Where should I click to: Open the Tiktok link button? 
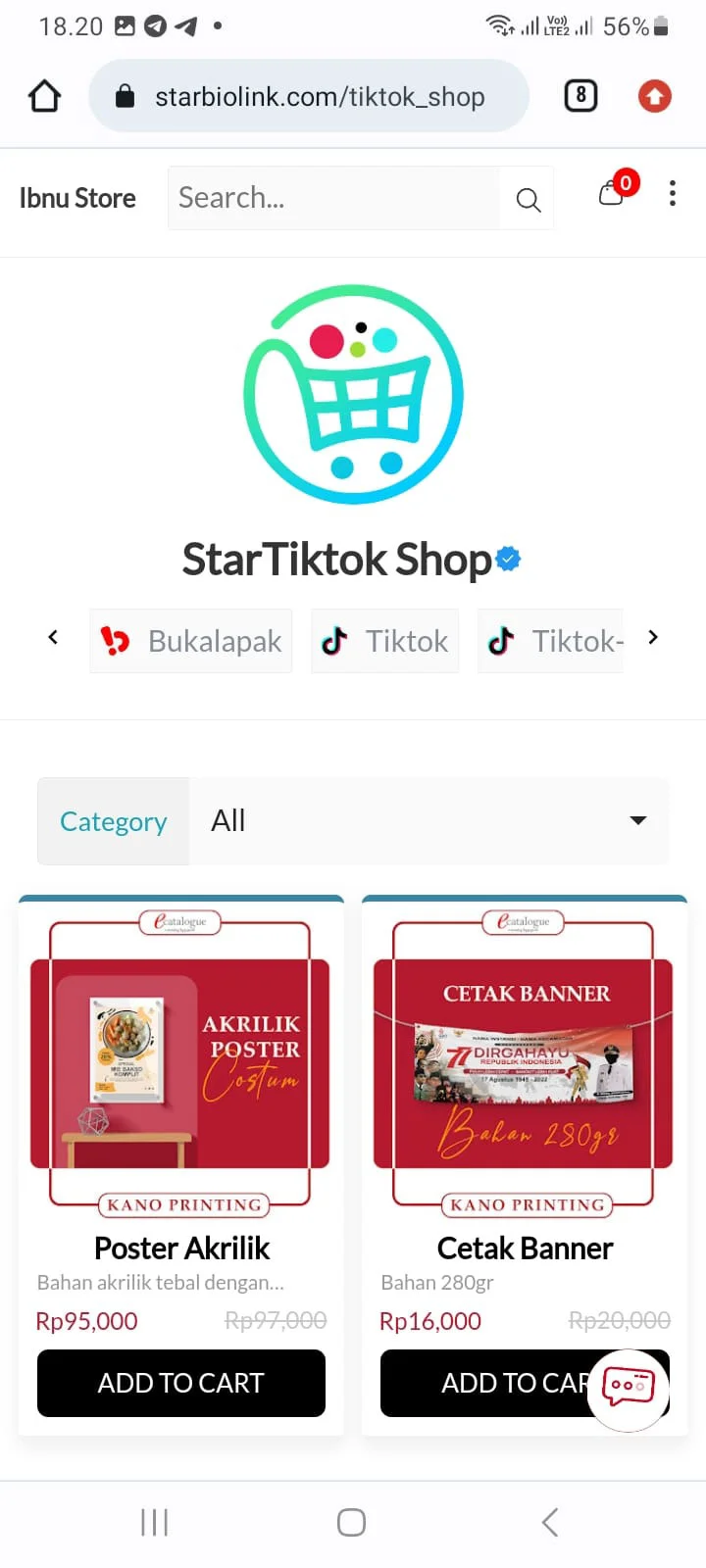tap(384, 641)
